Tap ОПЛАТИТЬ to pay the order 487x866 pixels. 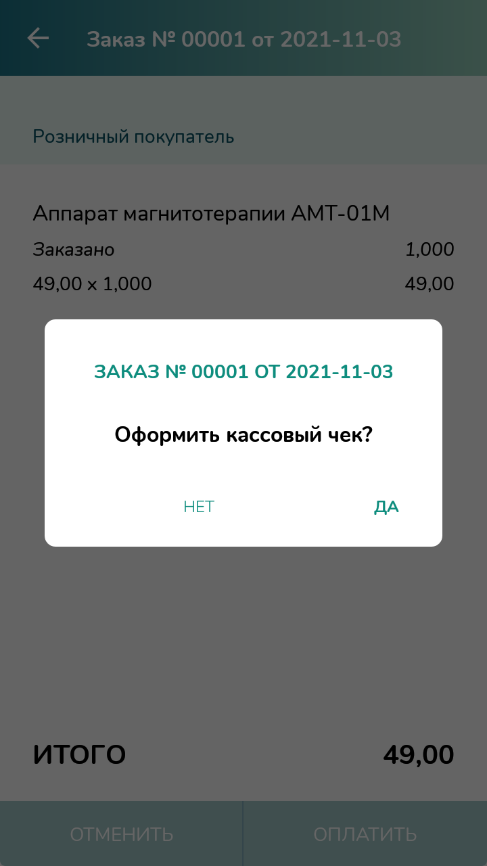[365, 834]
